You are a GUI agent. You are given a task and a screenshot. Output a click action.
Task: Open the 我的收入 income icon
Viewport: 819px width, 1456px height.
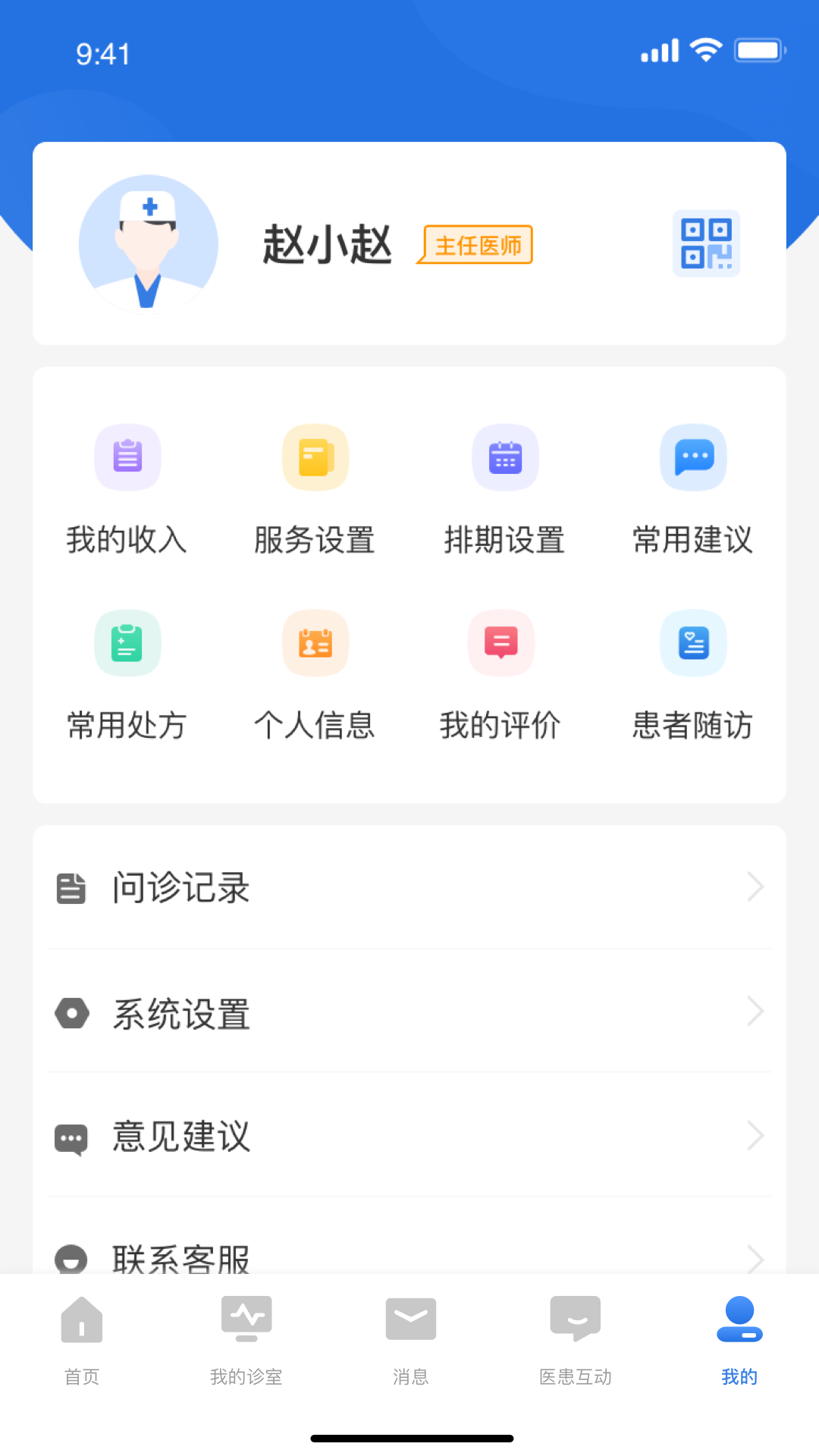coord(127,457)
